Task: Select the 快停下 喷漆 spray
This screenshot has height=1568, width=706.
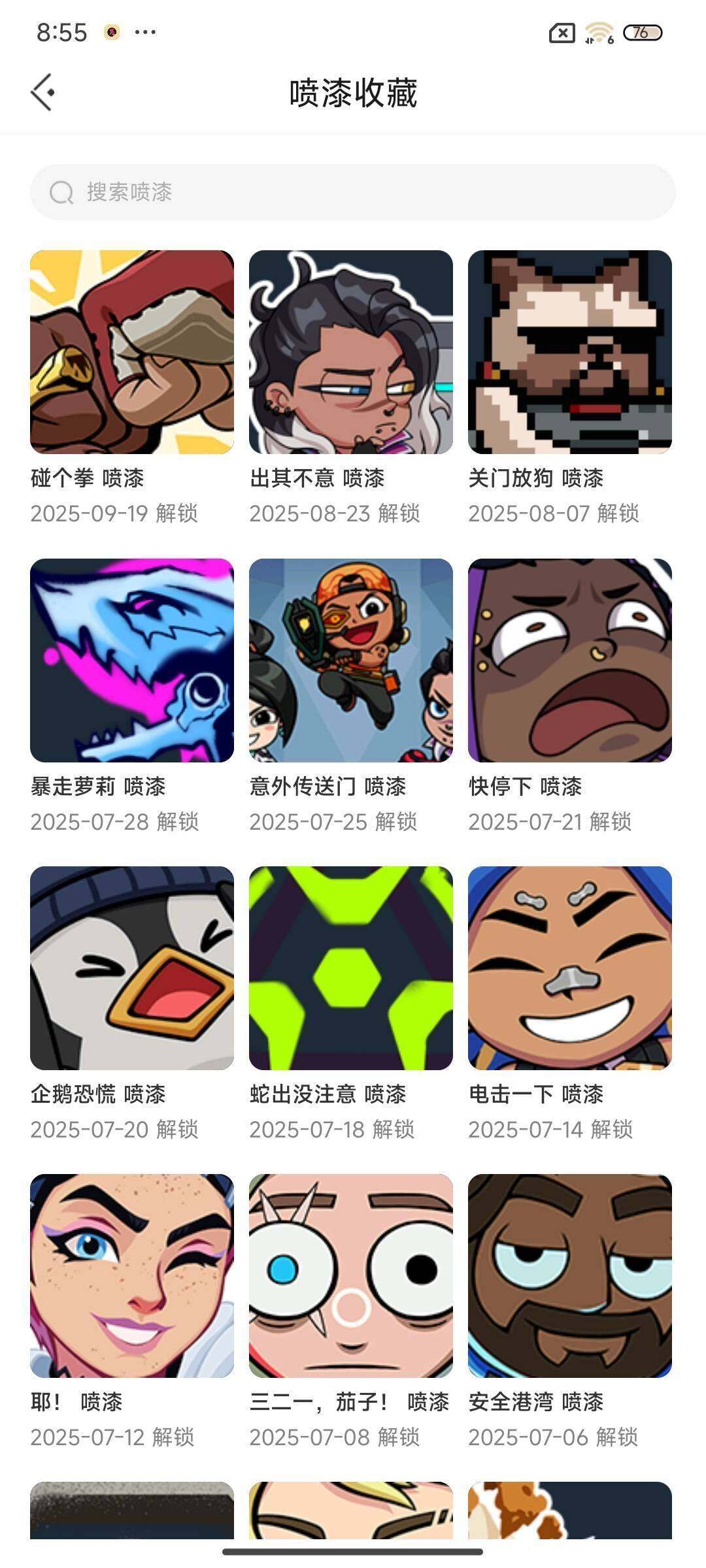Action: [x=570, y=660]
